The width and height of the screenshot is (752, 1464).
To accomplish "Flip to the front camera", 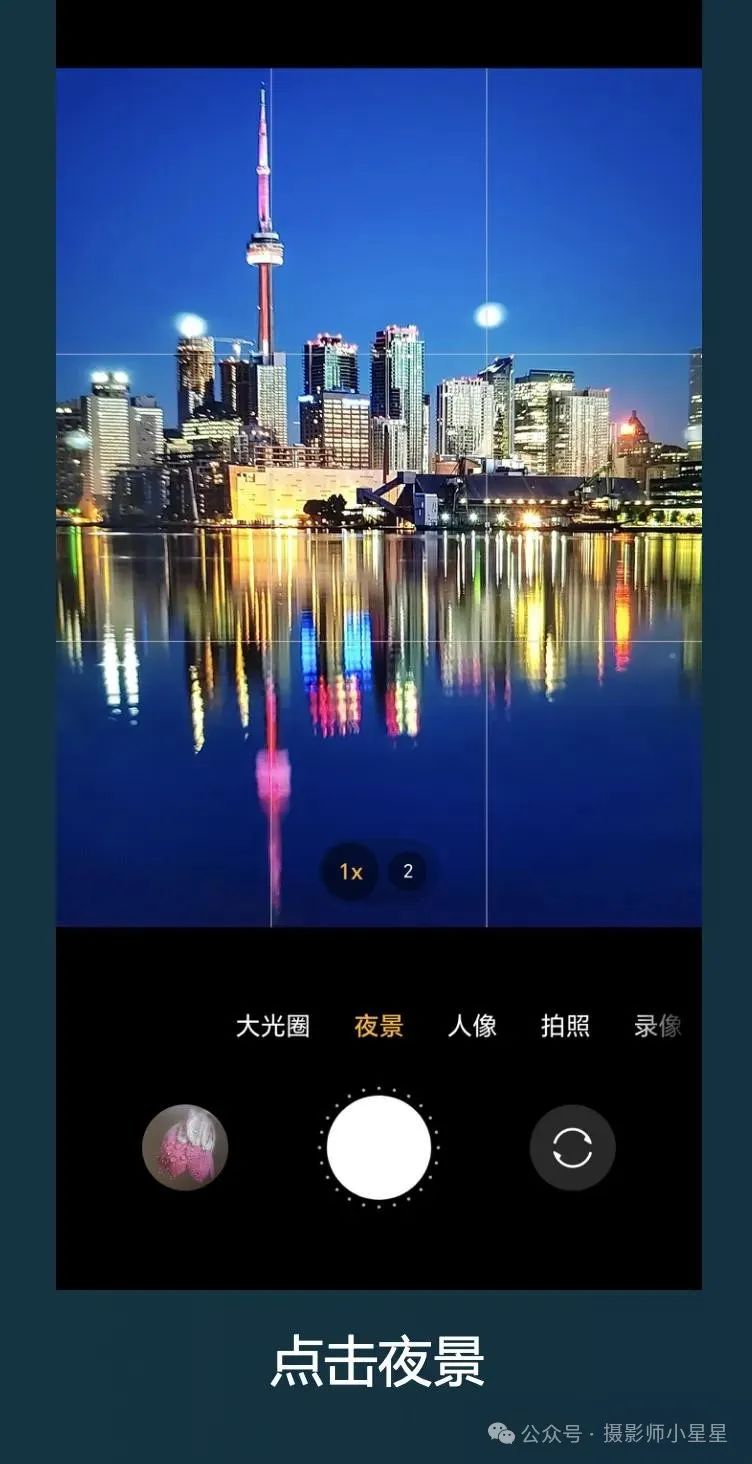I will pos(572,1147).
